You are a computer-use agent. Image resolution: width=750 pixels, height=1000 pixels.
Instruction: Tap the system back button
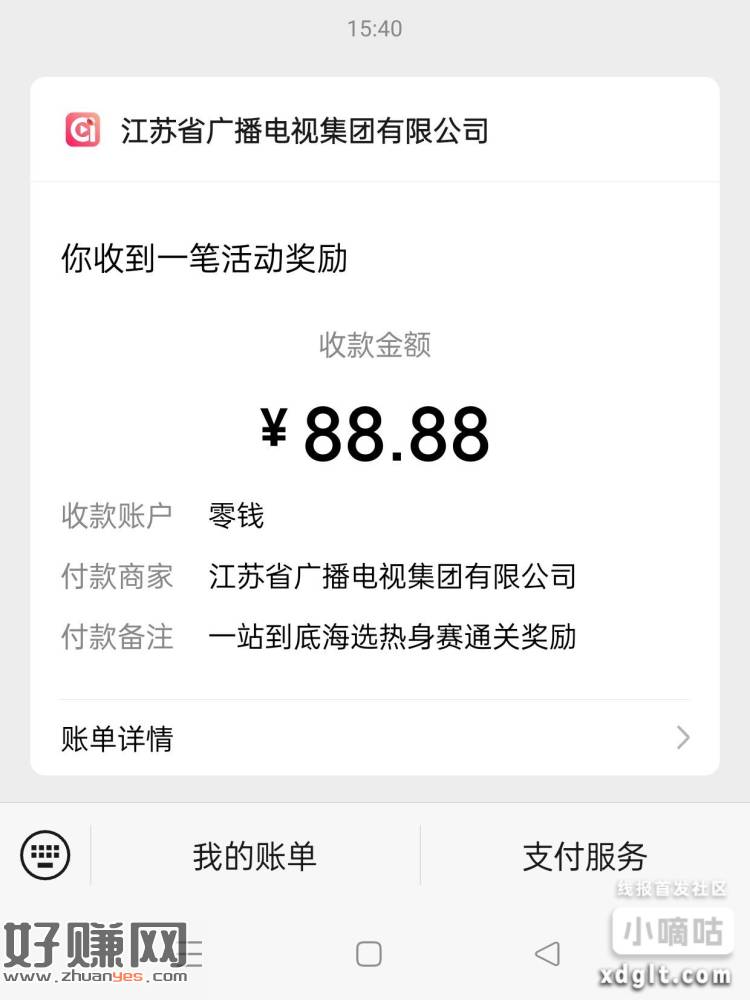547,953
